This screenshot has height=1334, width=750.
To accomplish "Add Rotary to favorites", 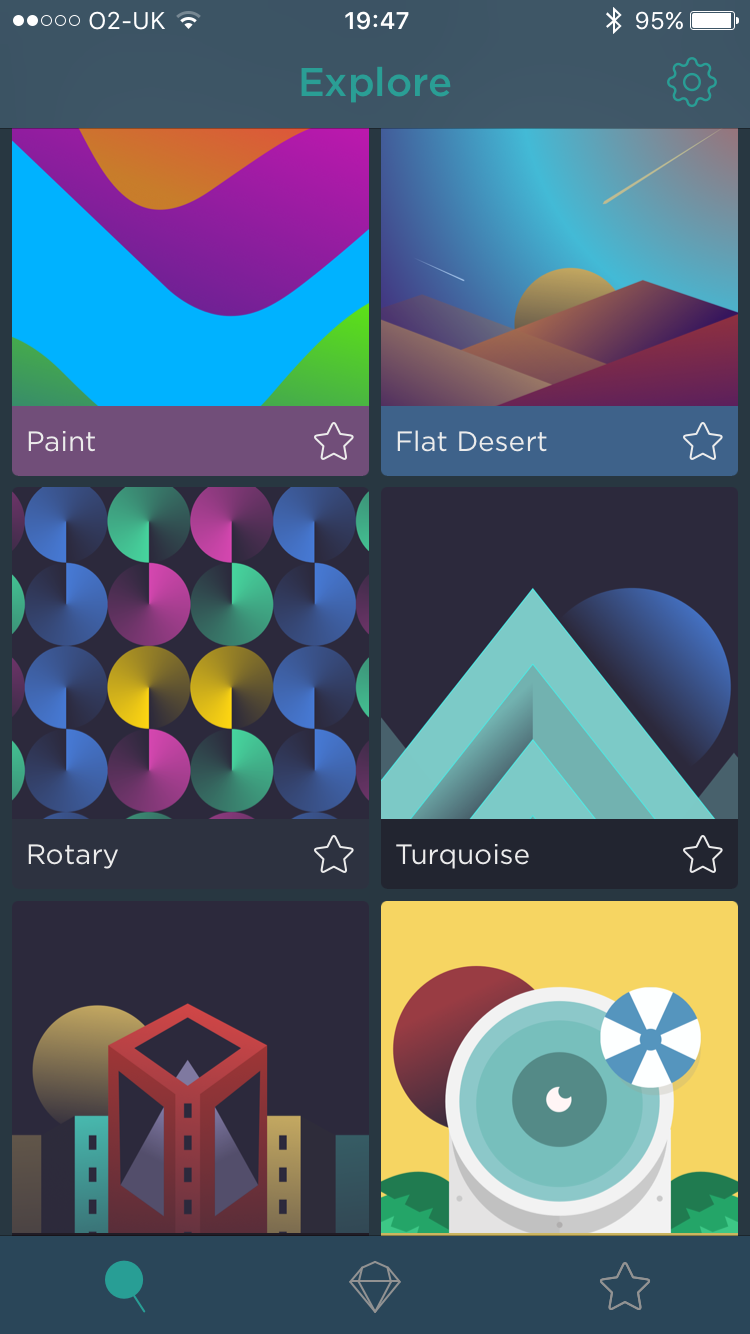I will (334, 854).
